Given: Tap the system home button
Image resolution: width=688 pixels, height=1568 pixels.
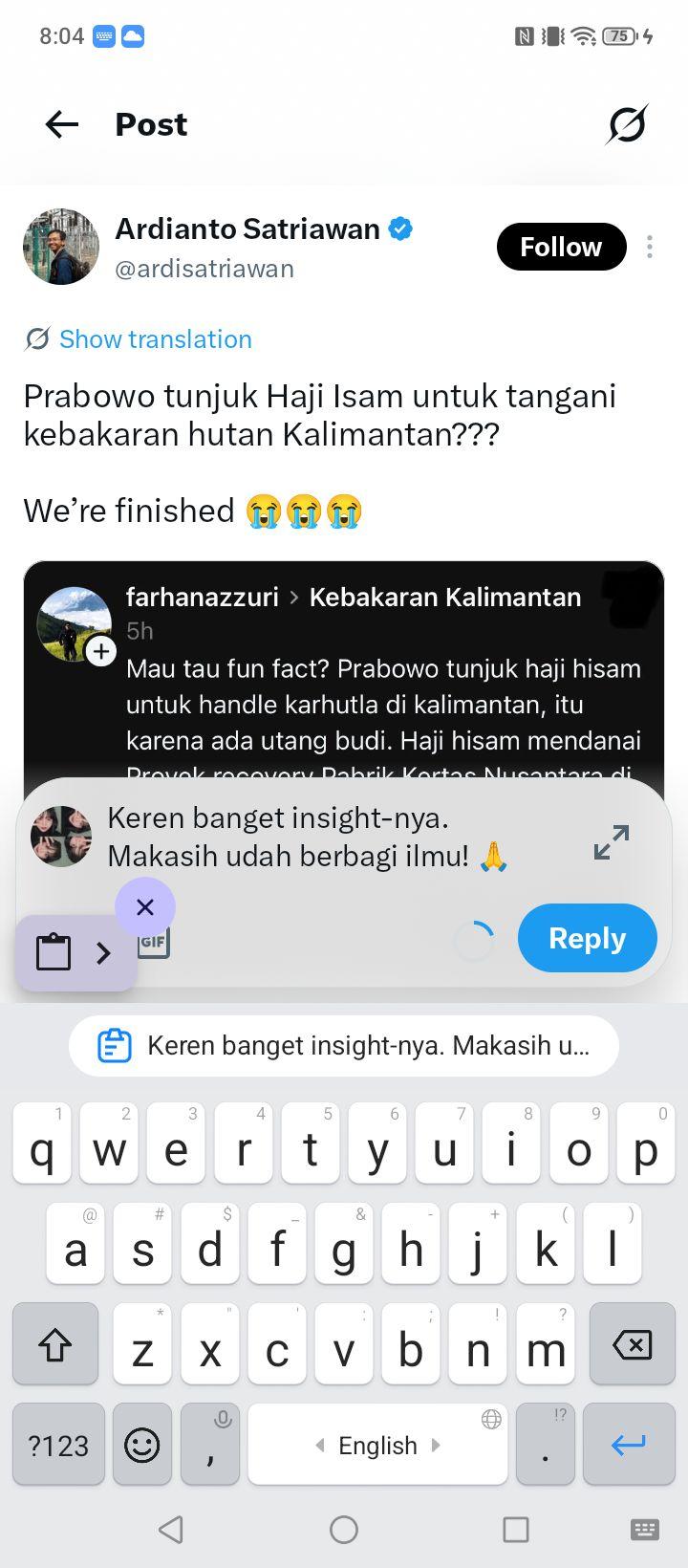Looking at the screenshot, I should (x=344, y=1530).
